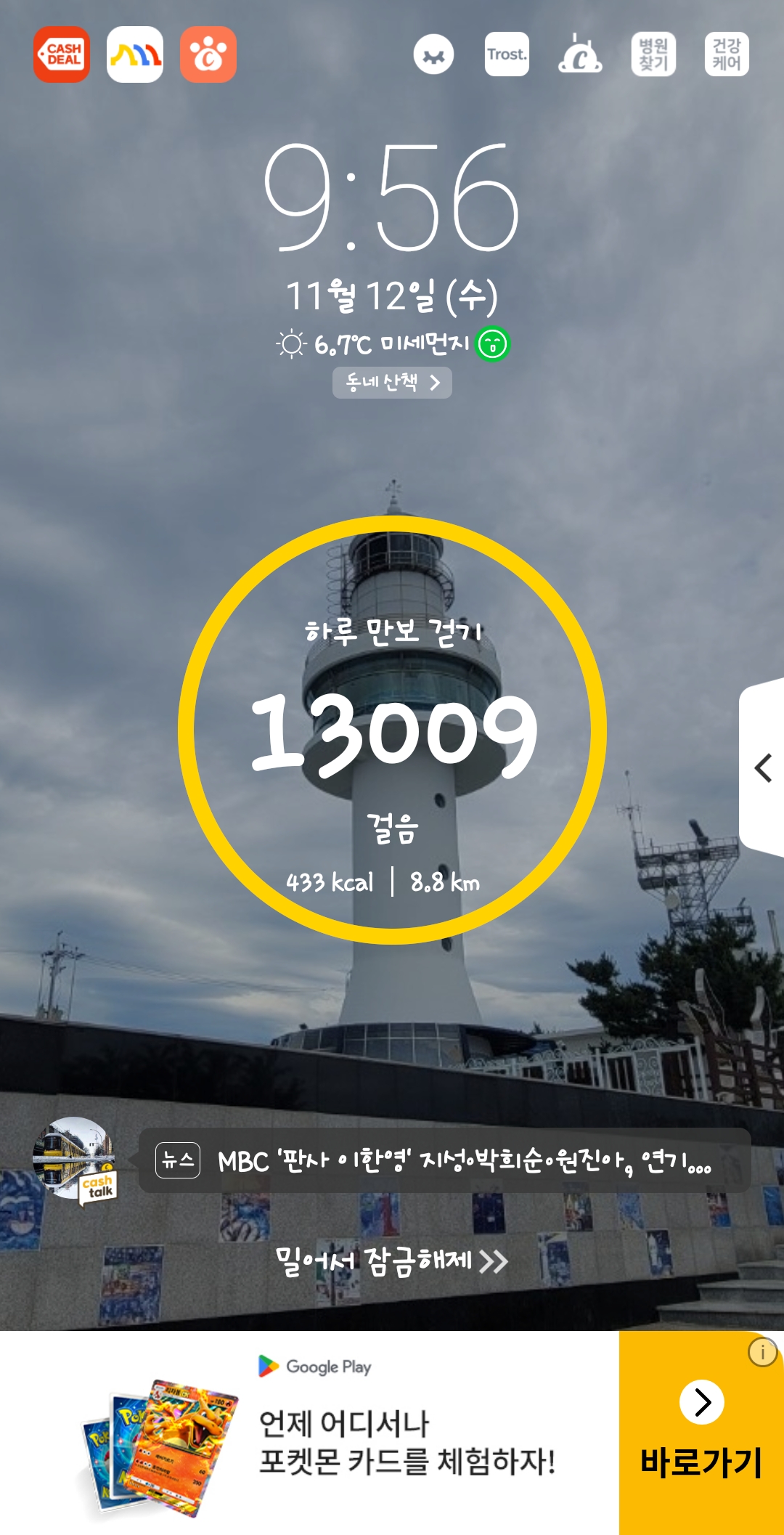Image resolution: width=784 pixels, height=1535 pixels.
Task: Launch the Trost. shortcut
Action: point(507,54)
